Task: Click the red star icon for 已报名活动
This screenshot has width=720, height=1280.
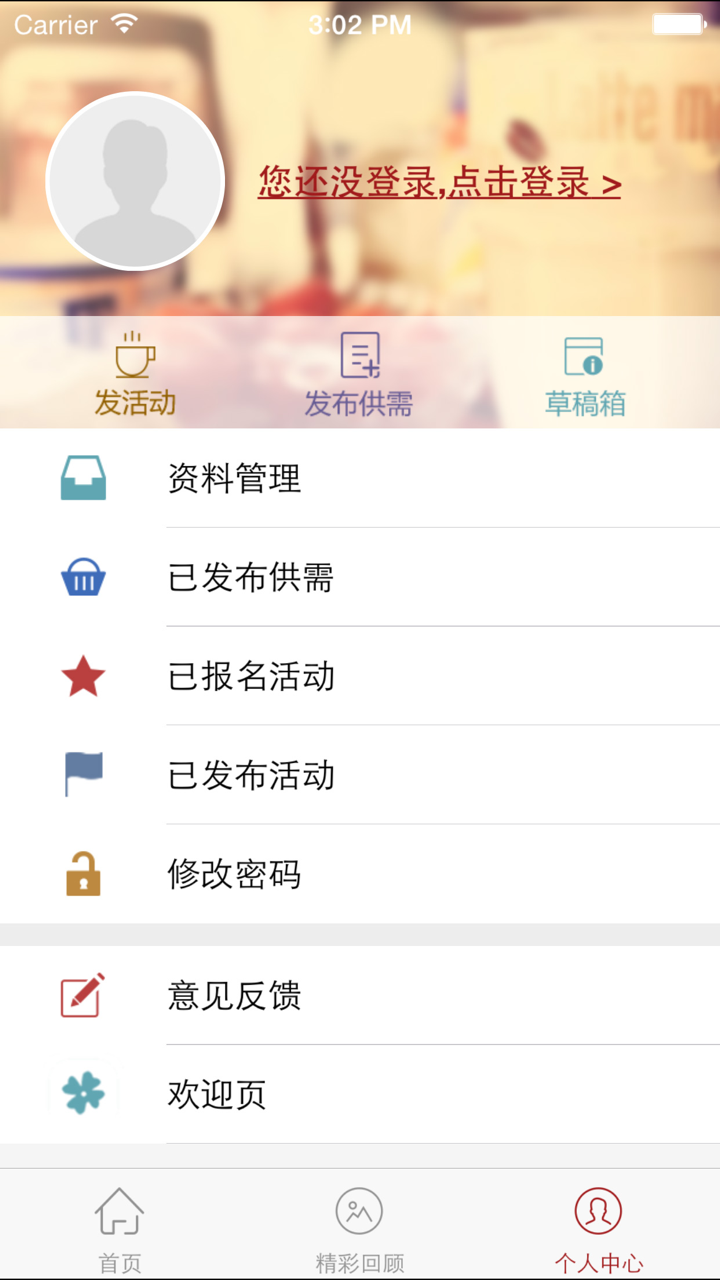Action: pyautogui.click(x=83, y=677)
